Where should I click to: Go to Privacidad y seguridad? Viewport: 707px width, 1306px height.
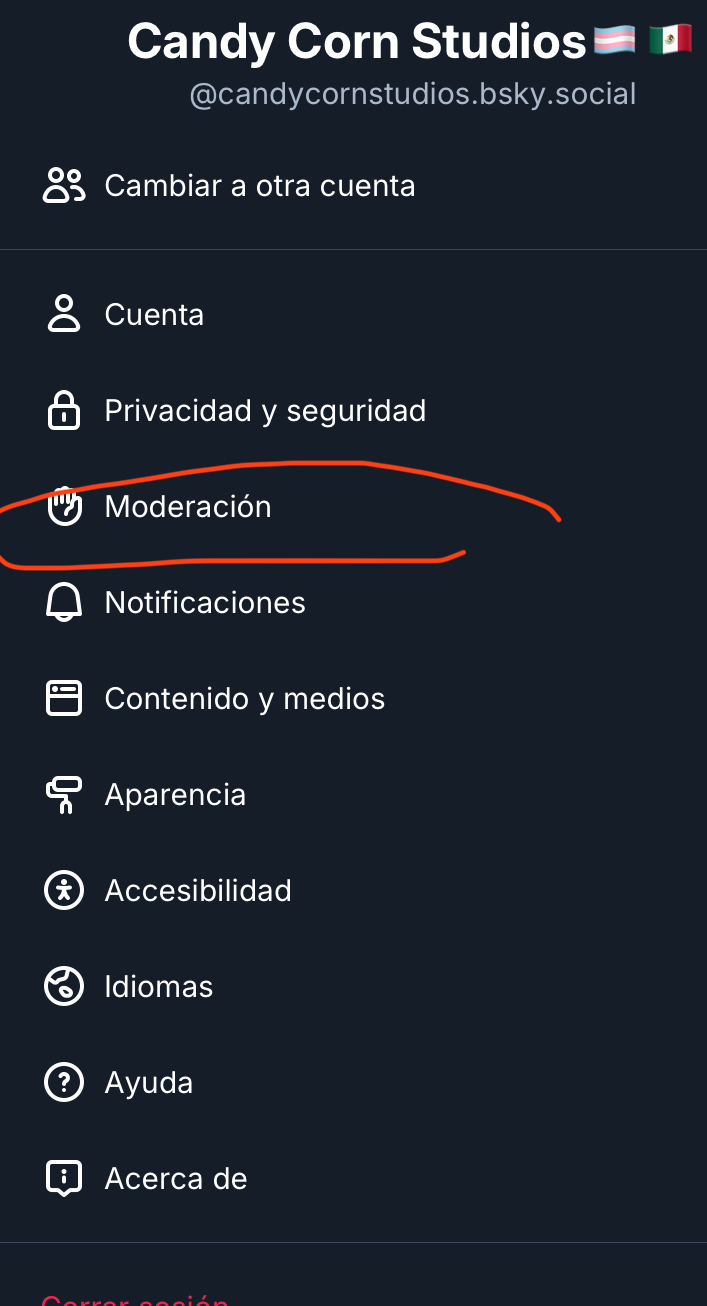click(265, 411)
